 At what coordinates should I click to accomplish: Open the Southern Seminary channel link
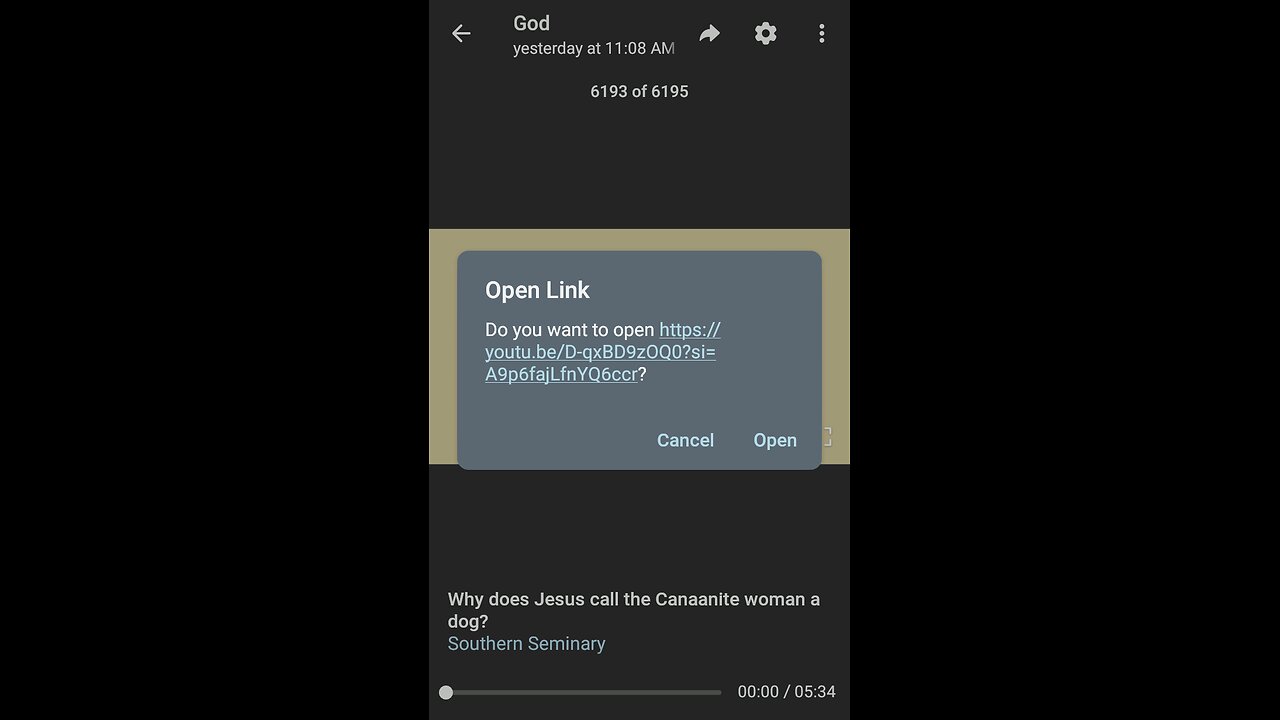pos(526,643)
